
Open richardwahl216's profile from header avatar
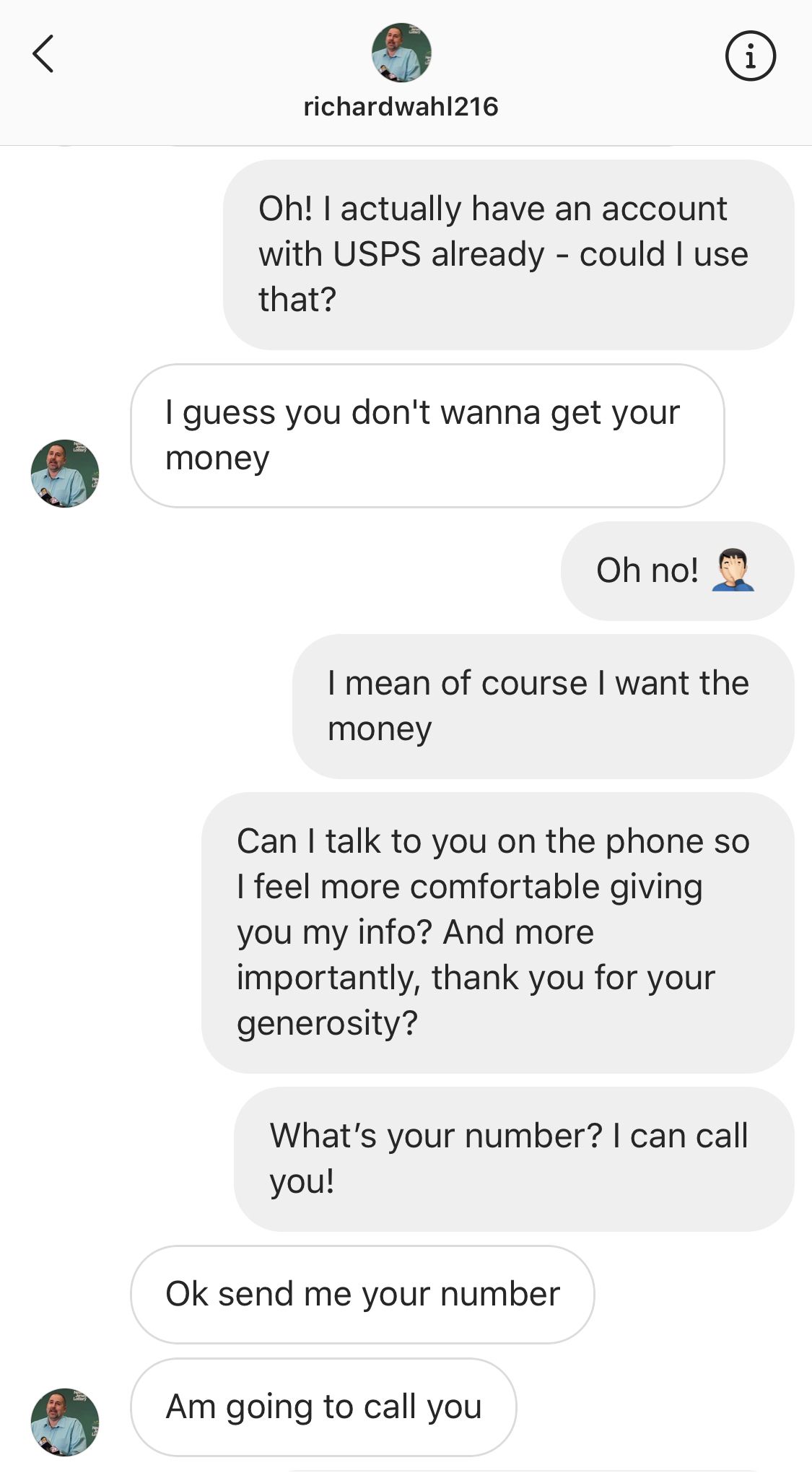401,52
